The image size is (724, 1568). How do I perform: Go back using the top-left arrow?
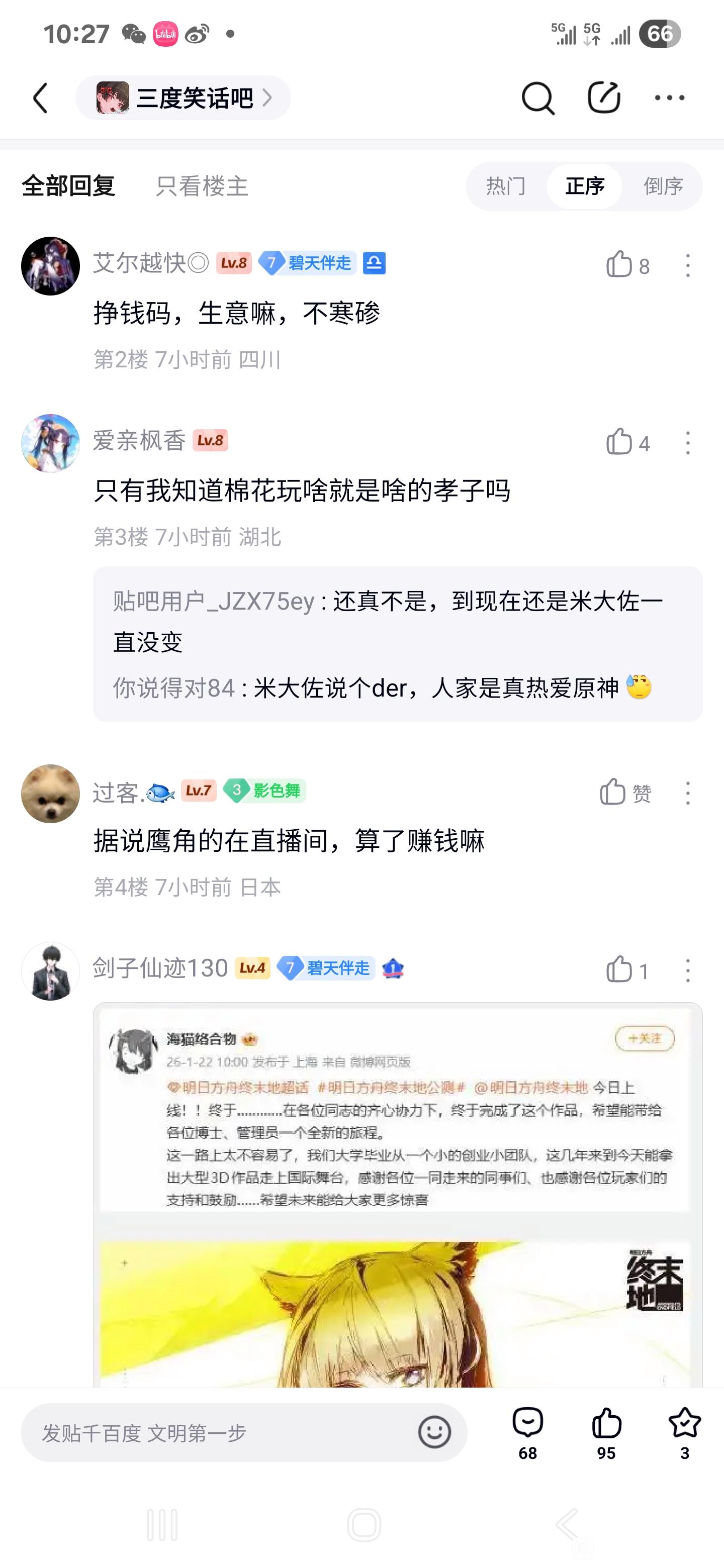tap(40, 98)
